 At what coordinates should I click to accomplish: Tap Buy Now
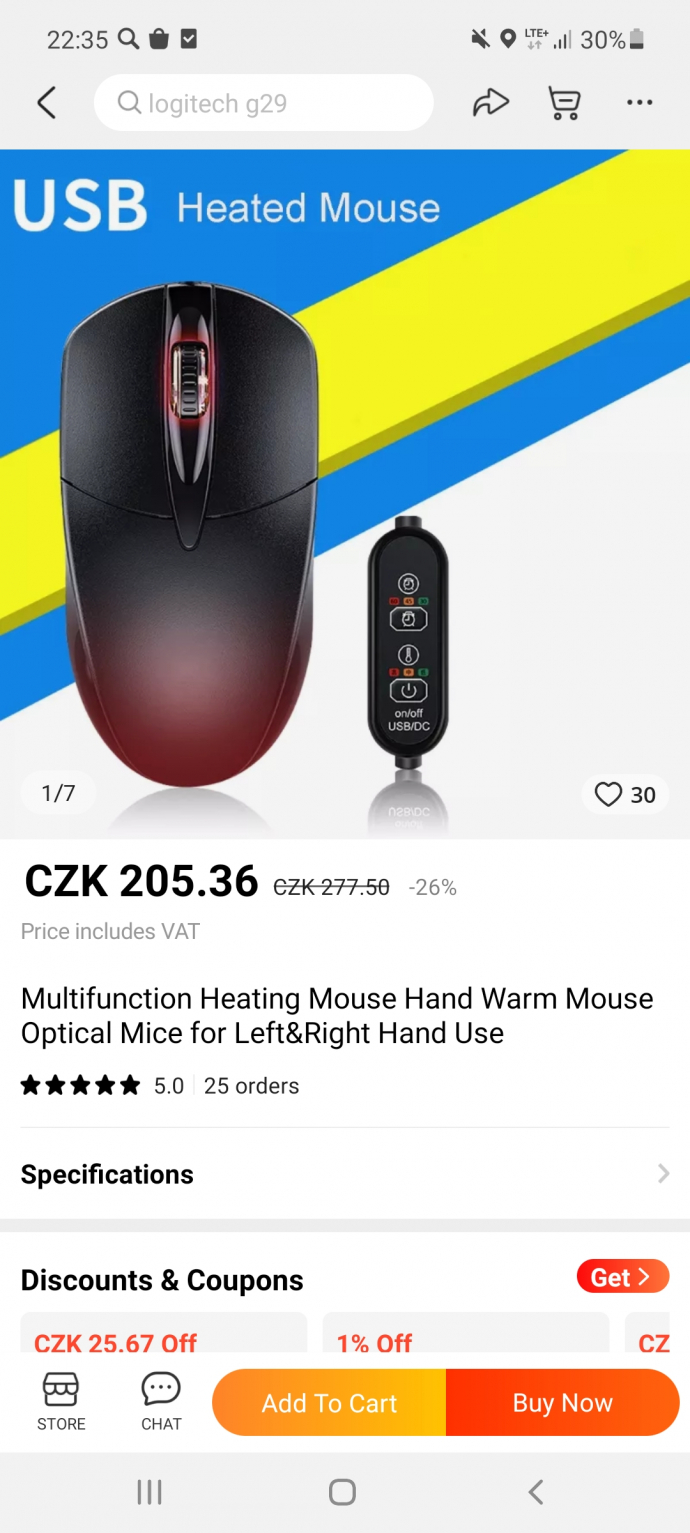pyautogui.click(x=562, y=1403)
